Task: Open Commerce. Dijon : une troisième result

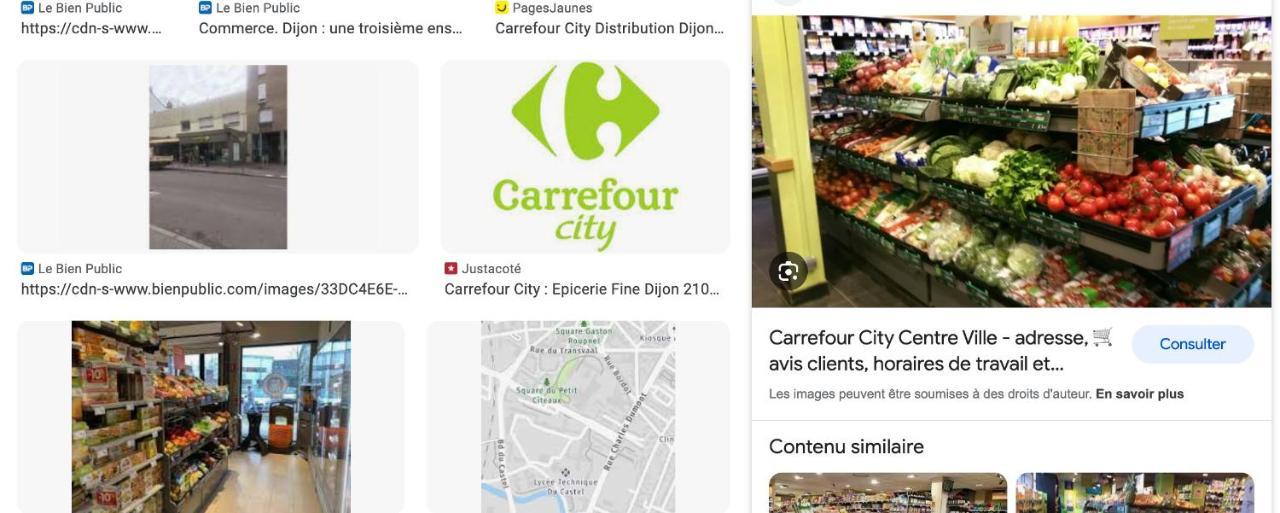Action: pos(330,28)
